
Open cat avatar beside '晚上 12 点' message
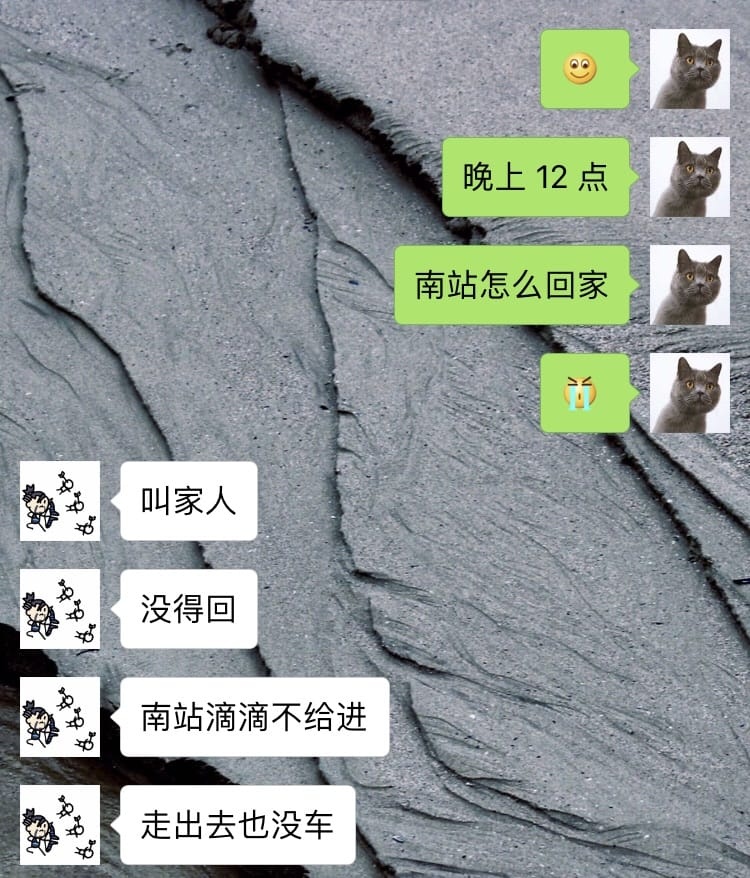[x=690, y=177]
